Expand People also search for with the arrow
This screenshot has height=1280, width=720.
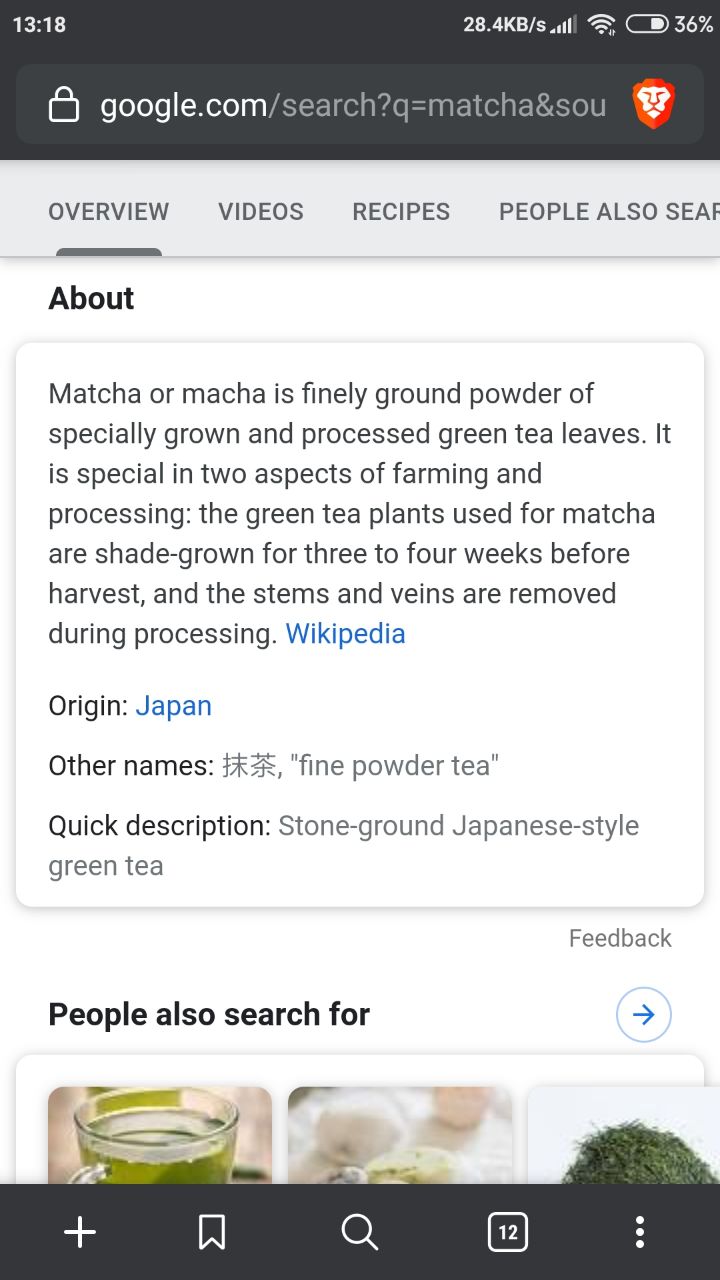pos(644,1015)
